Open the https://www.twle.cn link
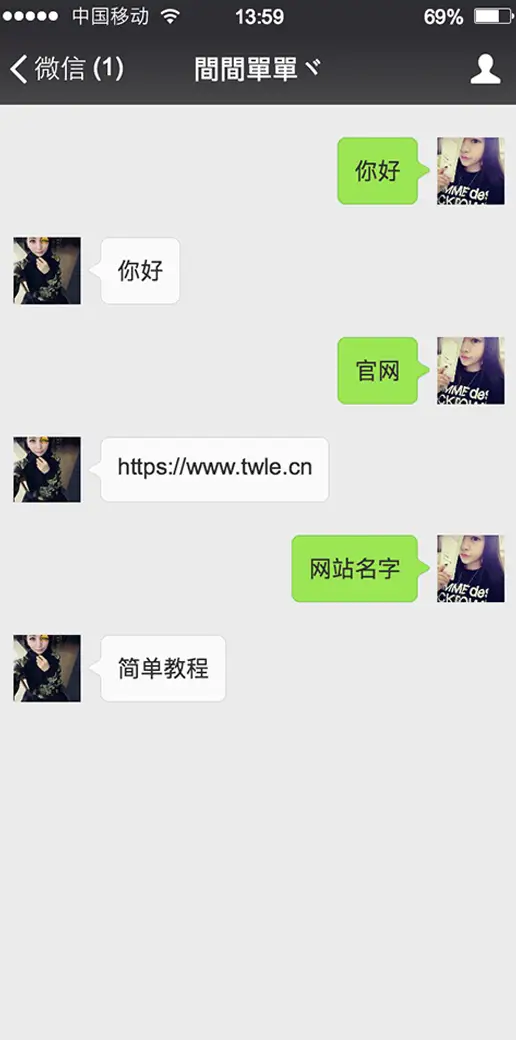This screenshot has height=1040, width=516. (215, 468)
